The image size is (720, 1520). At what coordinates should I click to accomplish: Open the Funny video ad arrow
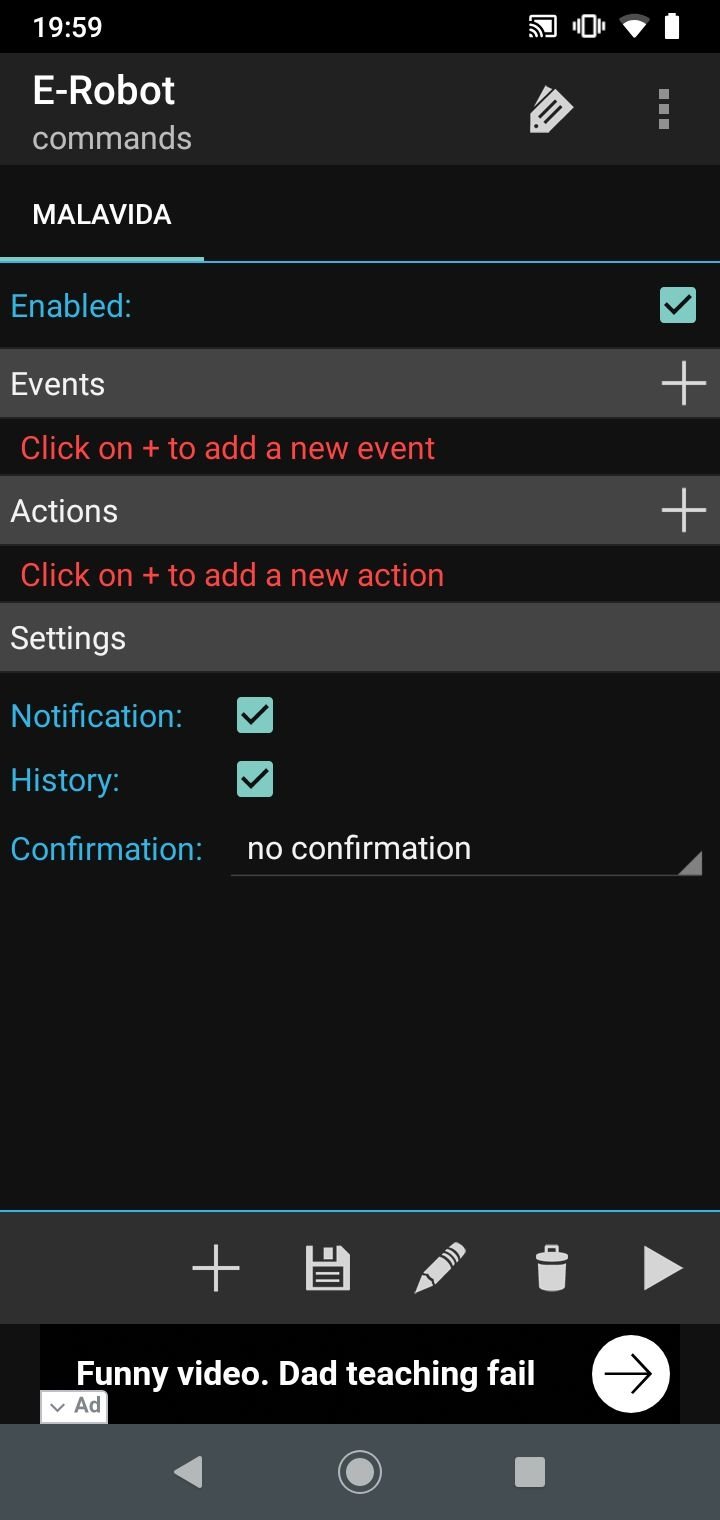[x=630, y=1374]
